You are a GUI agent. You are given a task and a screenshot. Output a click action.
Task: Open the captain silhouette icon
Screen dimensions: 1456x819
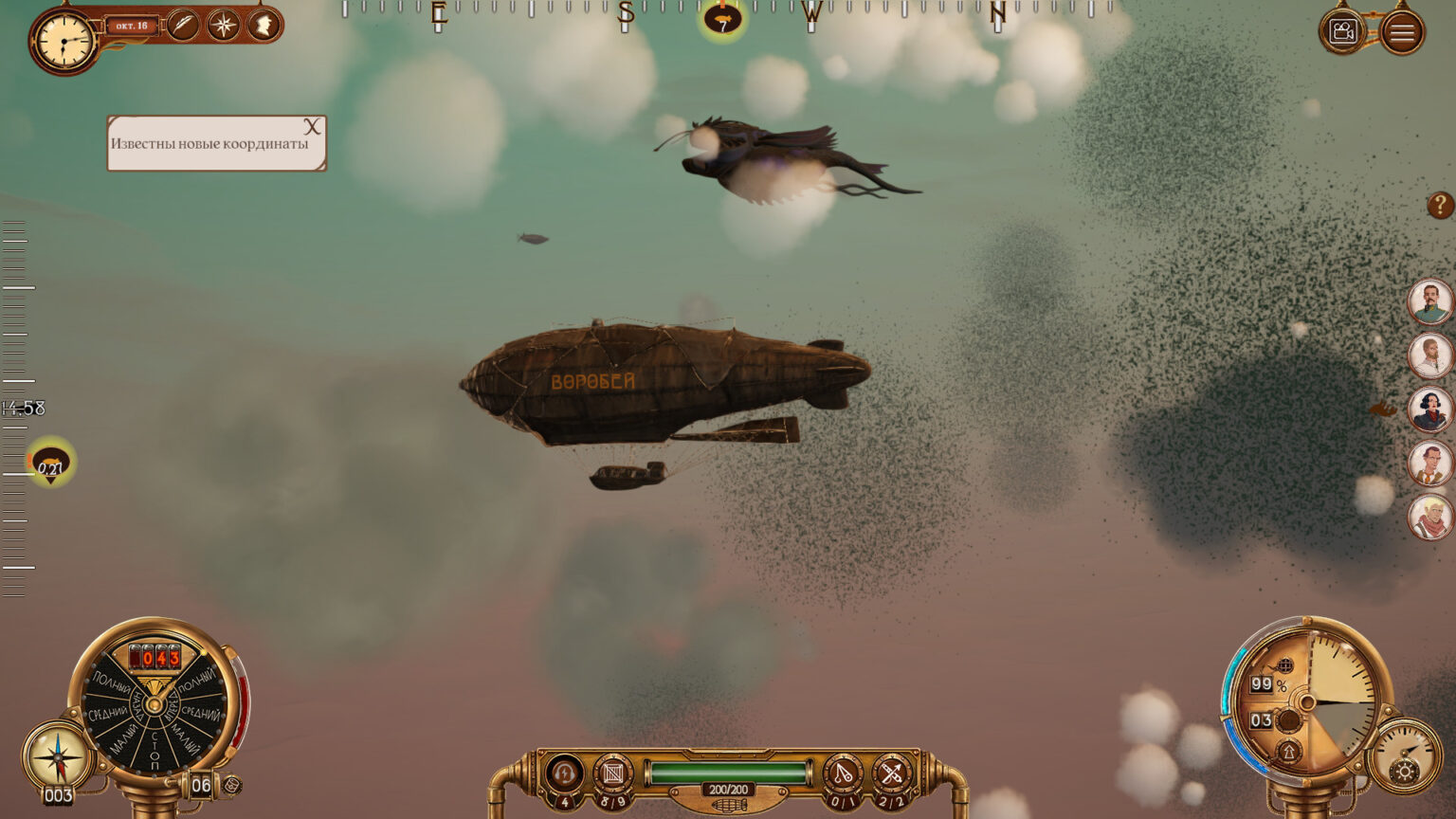tap(264, 26)
